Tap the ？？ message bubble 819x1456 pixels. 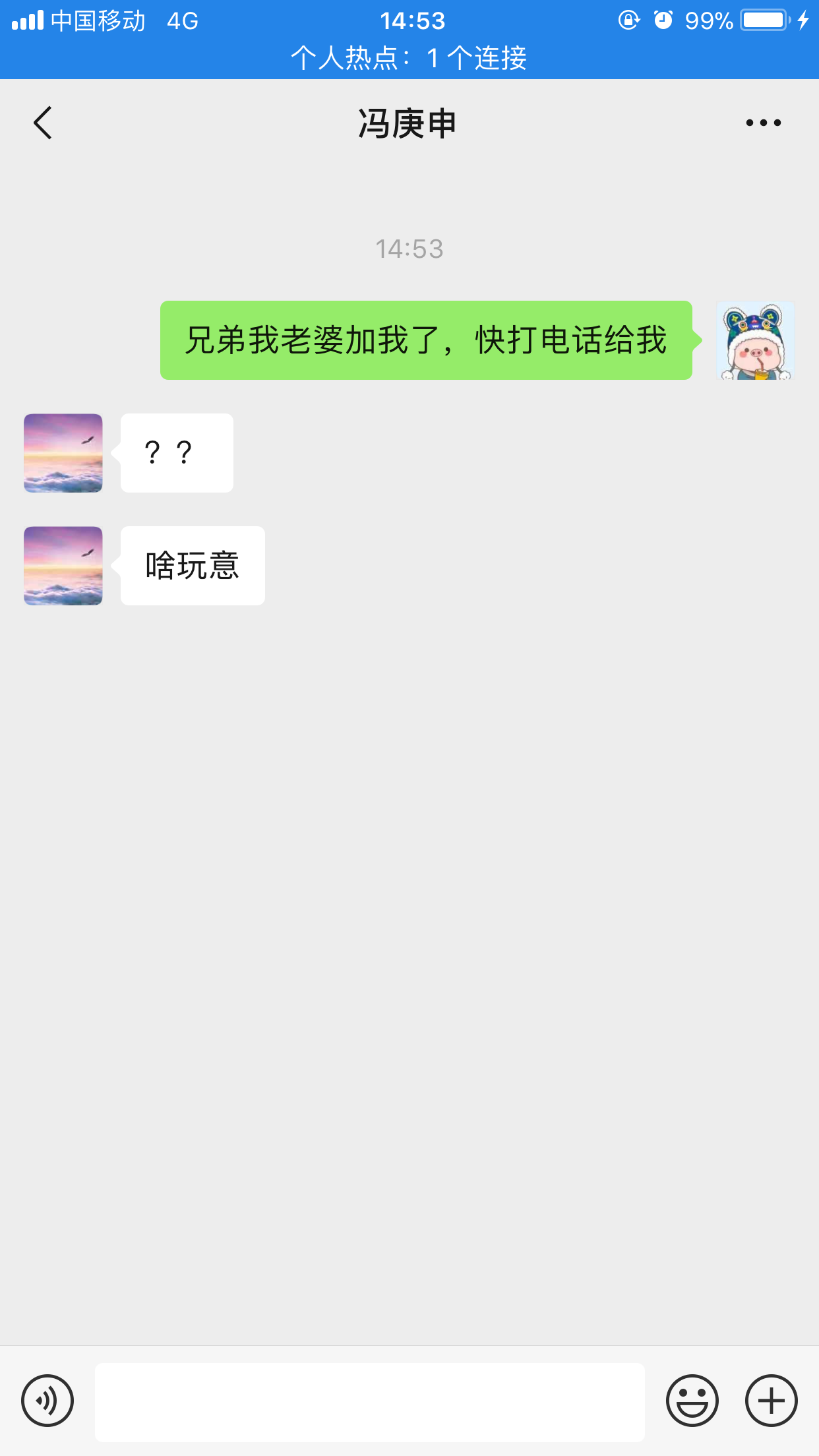coord(175,452)
